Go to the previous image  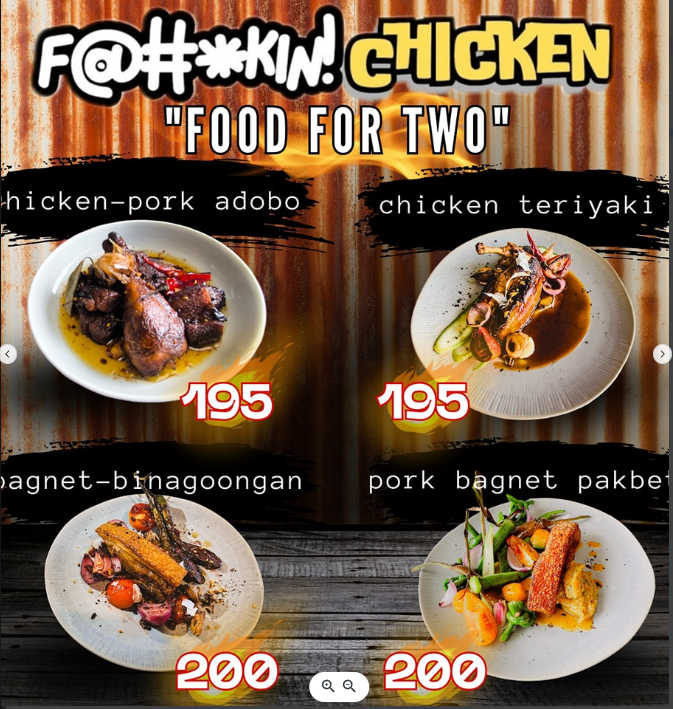click(8, 354)
